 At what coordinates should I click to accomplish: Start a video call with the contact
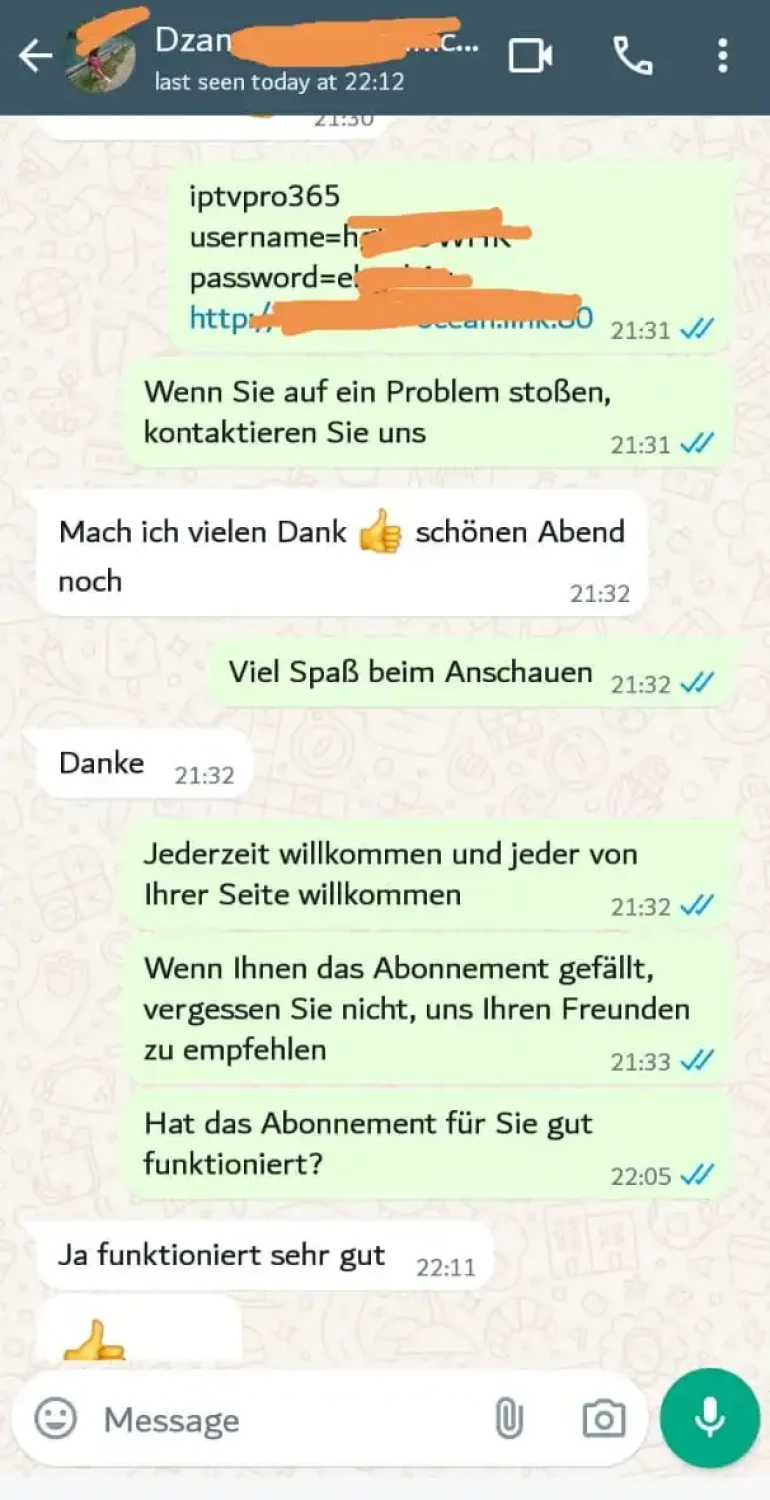click(531, 57)
